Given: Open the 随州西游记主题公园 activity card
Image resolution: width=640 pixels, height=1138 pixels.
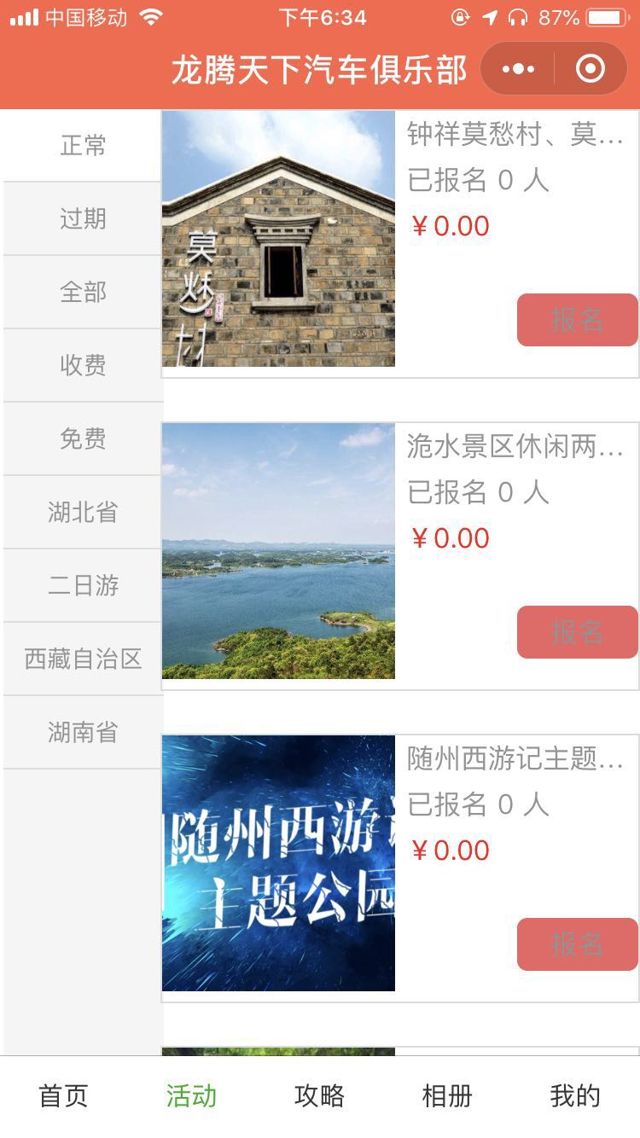Looking at the screenshot, I should pyautogui.click(x=279, y=864).
